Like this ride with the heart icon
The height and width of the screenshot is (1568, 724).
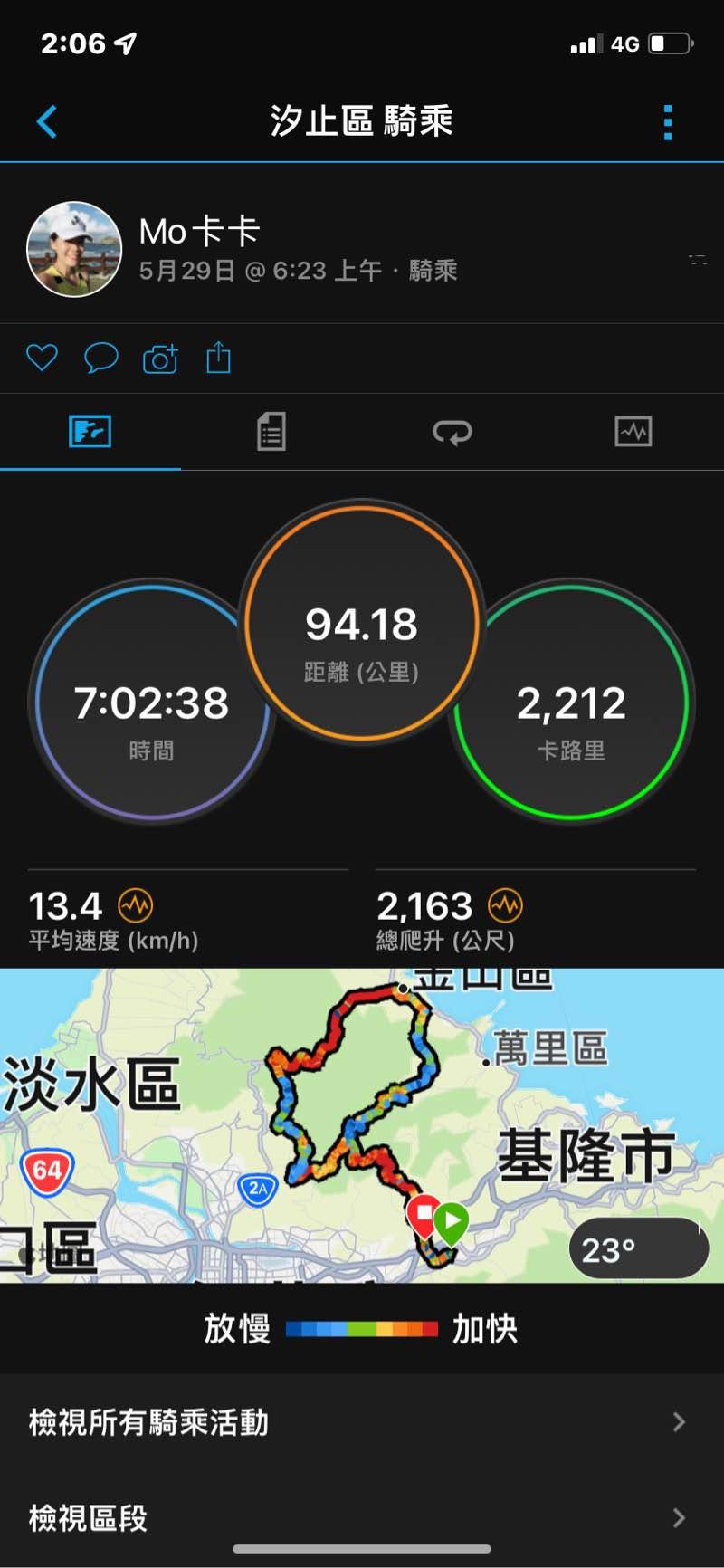(42, 359)
